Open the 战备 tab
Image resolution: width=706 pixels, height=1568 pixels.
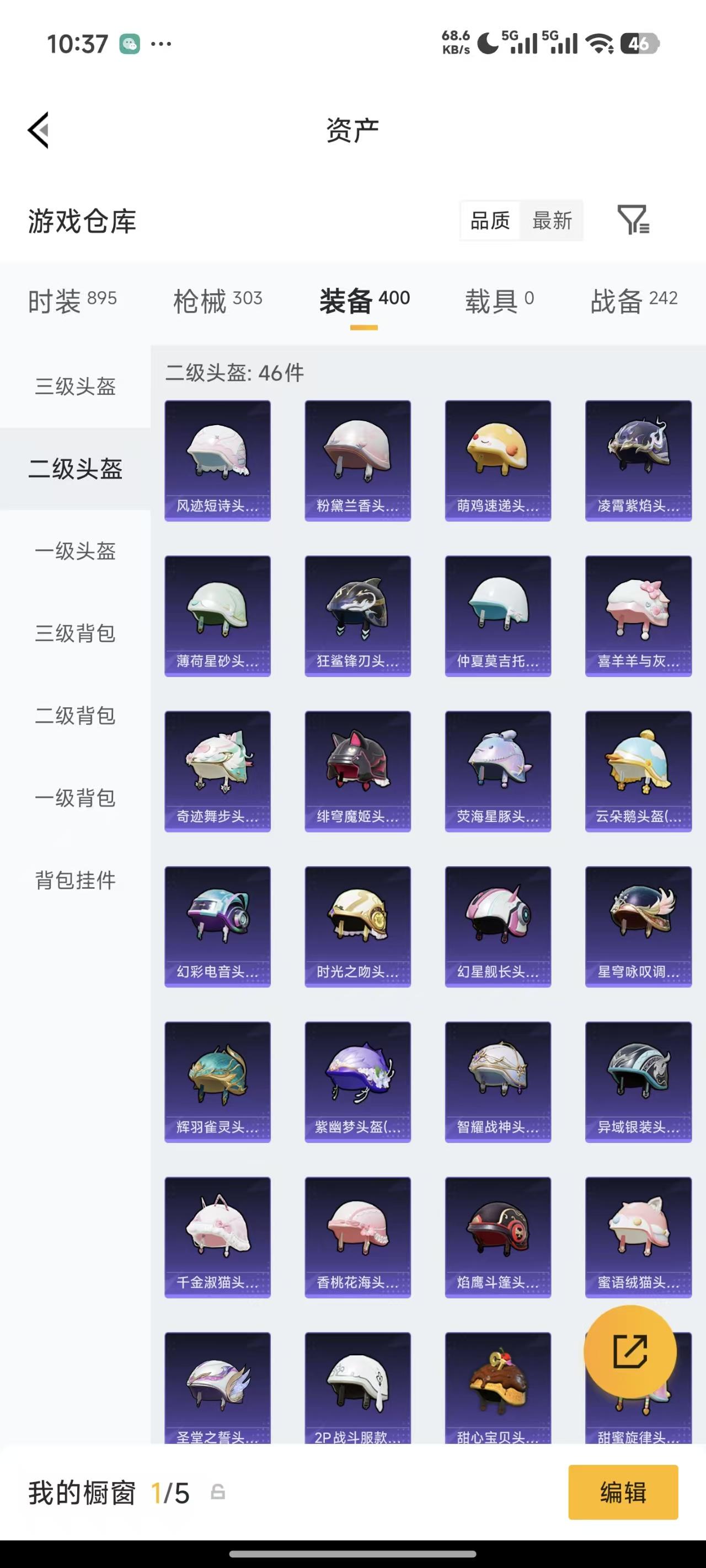[634, 300]
